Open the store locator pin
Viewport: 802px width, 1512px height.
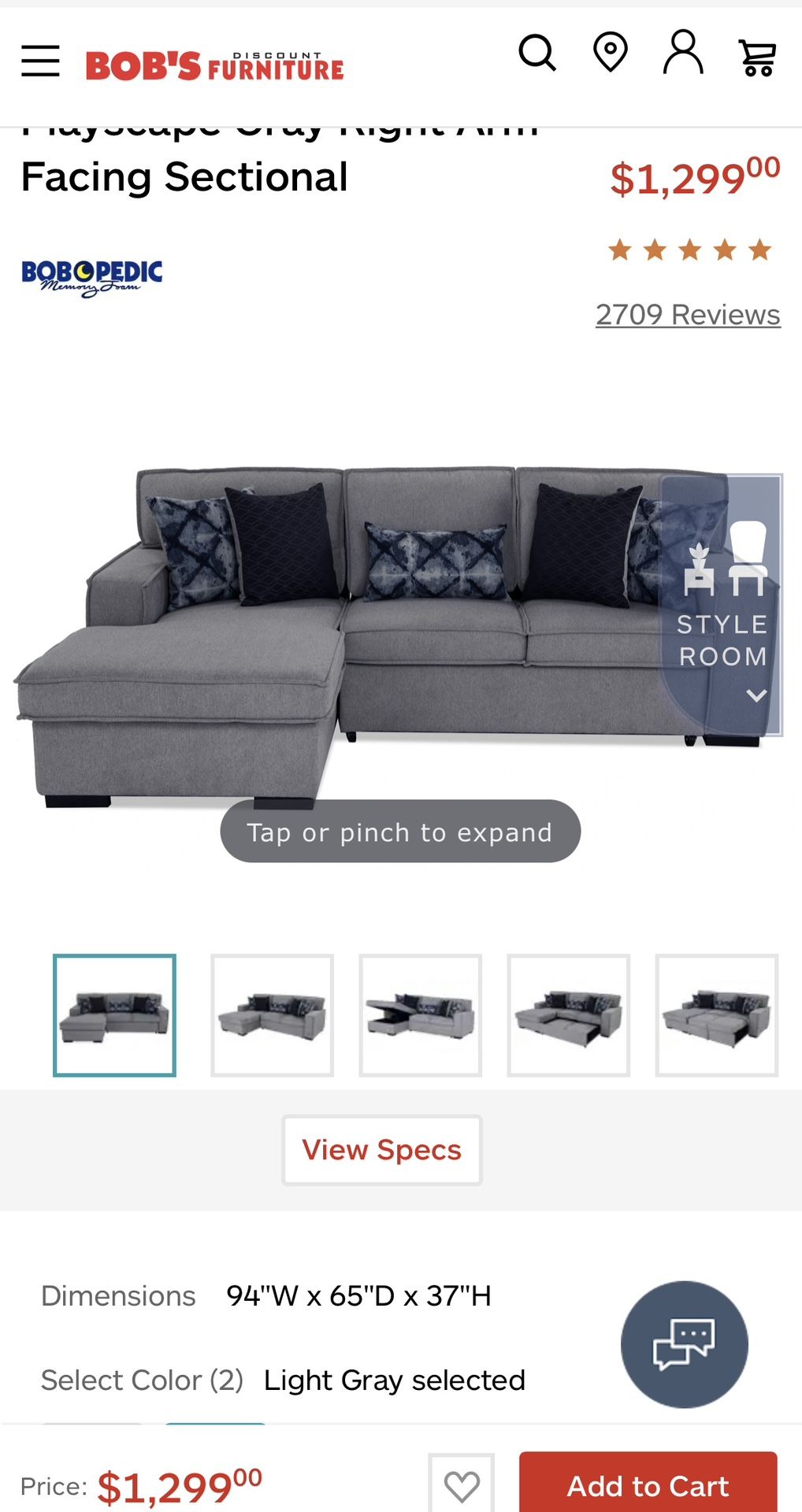pyautogui.click(x=610, y=53)
